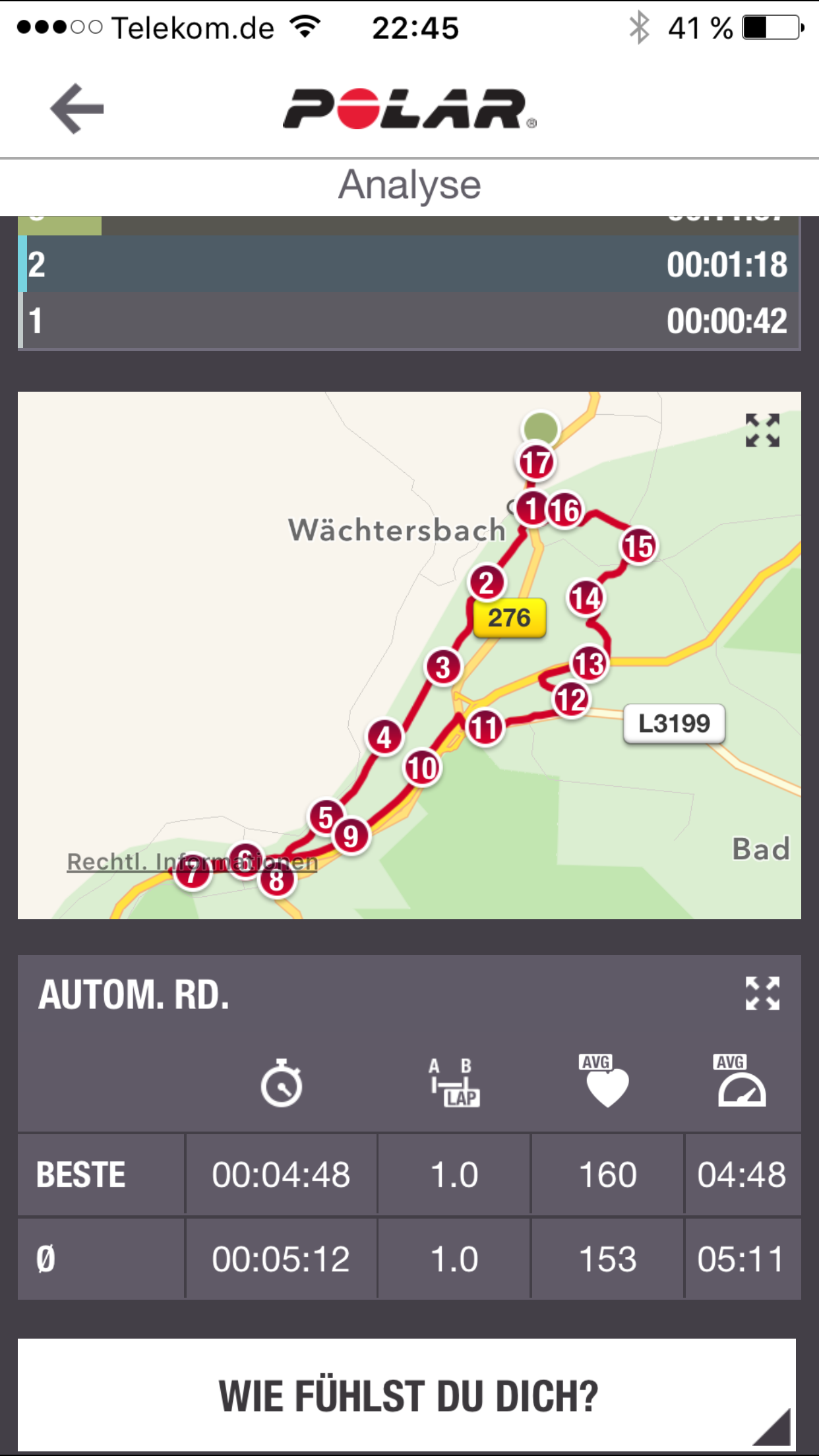Select lap 2 row with 00:01:18

(409, 264)
